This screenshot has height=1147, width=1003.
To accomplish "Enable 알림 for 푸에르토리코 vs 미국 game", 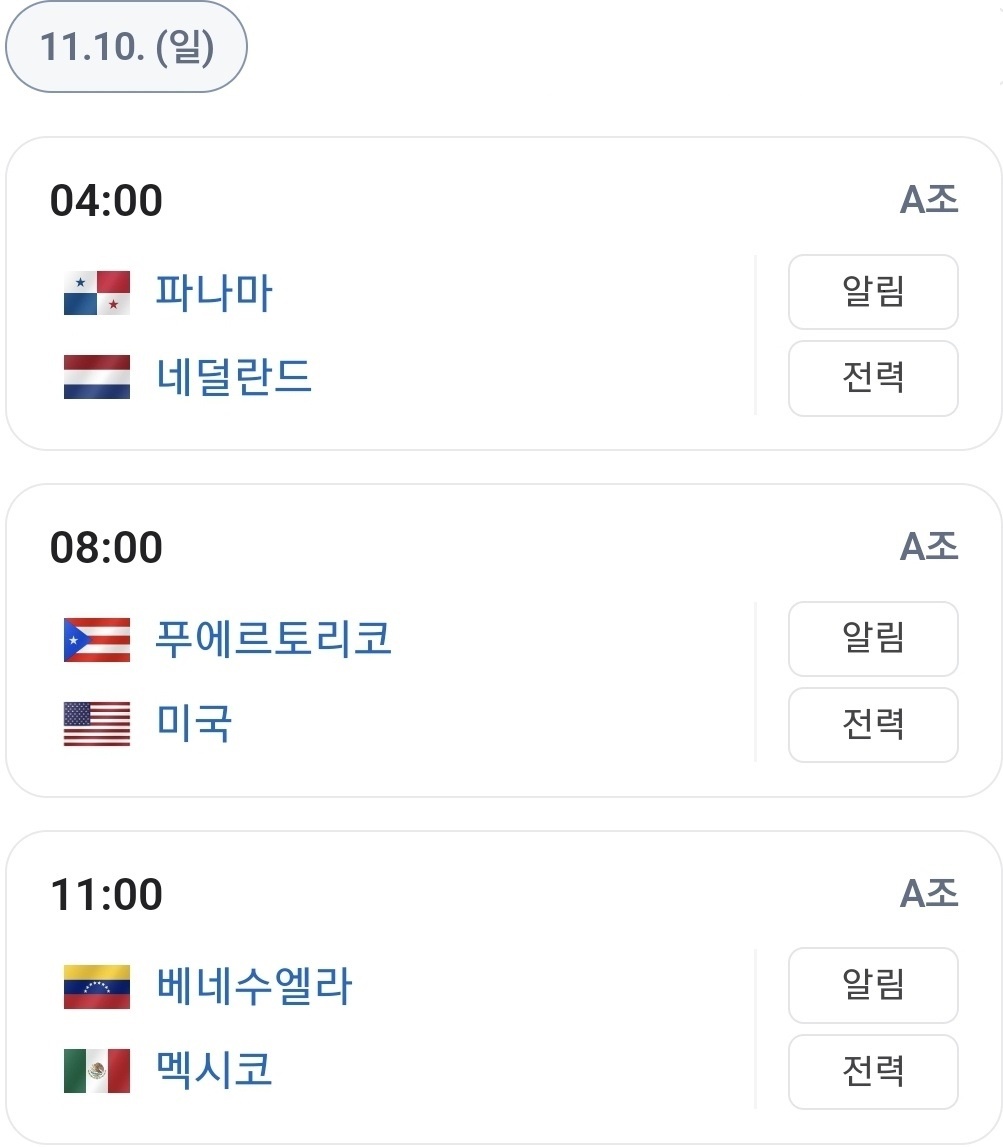I will [x=873, y=638].
